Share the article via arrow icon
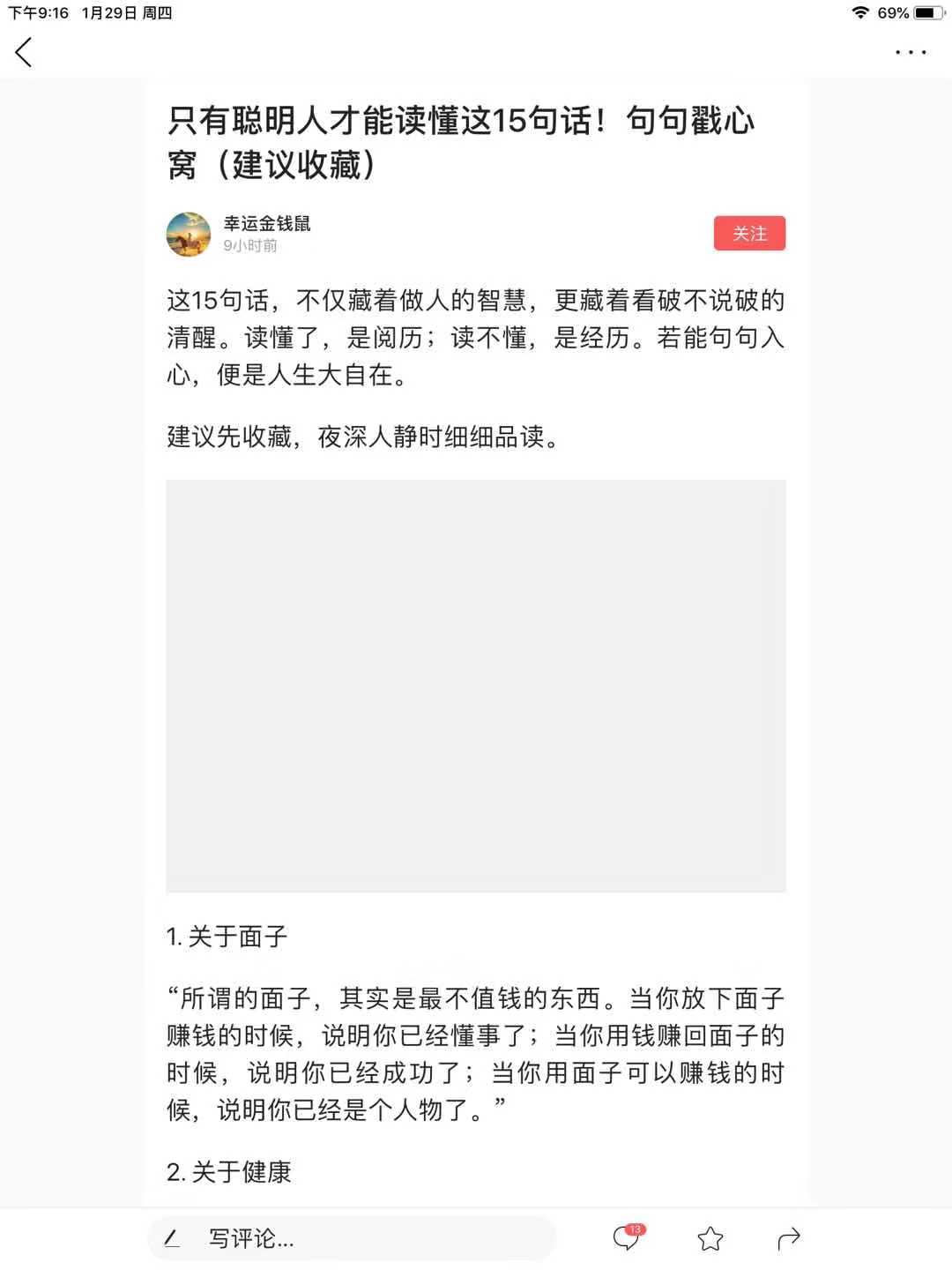Screen dimensions: 952x1270 coord(788,1239)
